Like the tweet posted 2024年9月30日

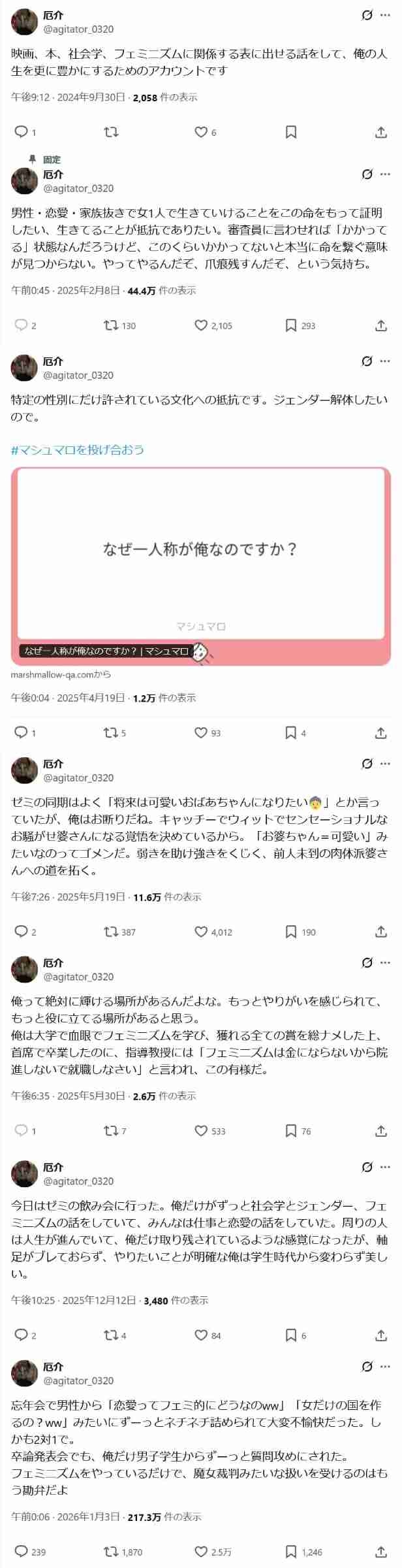pos(201,132)
